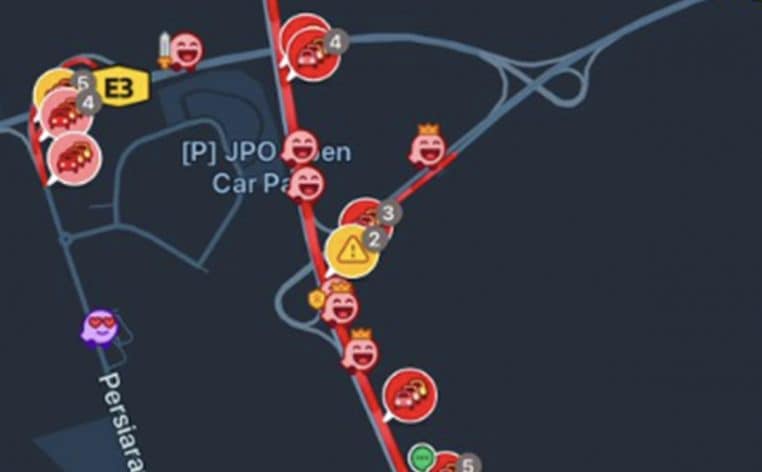Viewport: 762px width, 472px height.
Task: Select the Wazer holding a sword
Action: 184,50
